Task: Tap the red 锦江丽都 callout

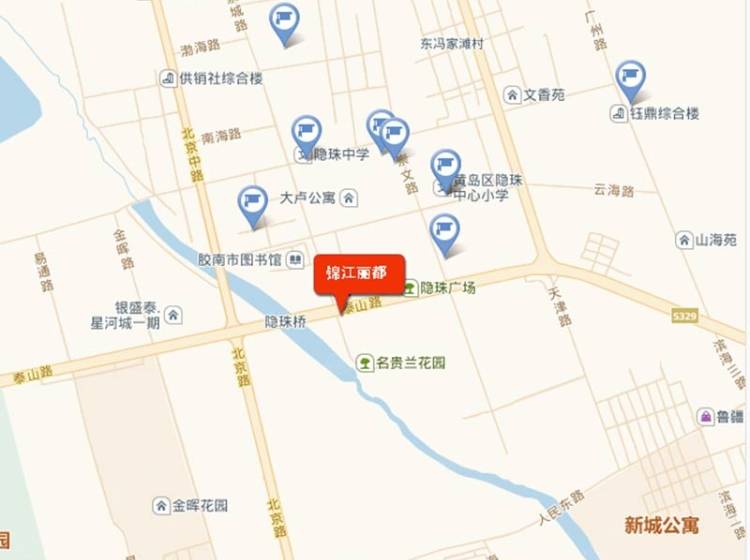Action: pos(359,274)
